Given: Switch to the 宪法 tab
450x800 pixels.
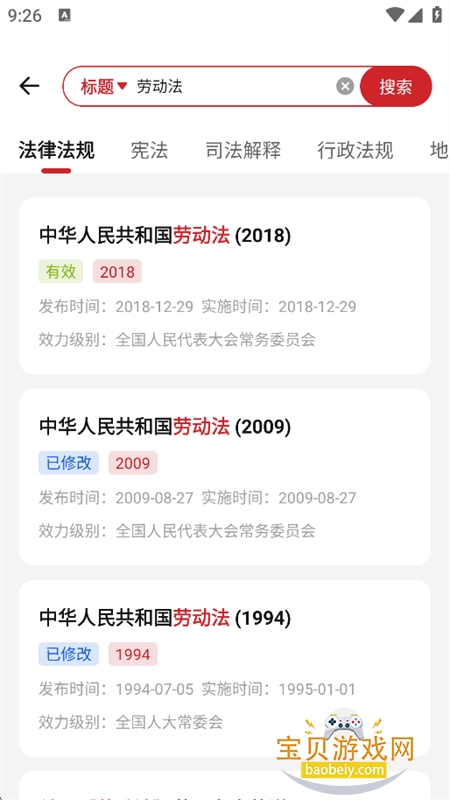Looking at the screenshot, I should click(149, 151).
